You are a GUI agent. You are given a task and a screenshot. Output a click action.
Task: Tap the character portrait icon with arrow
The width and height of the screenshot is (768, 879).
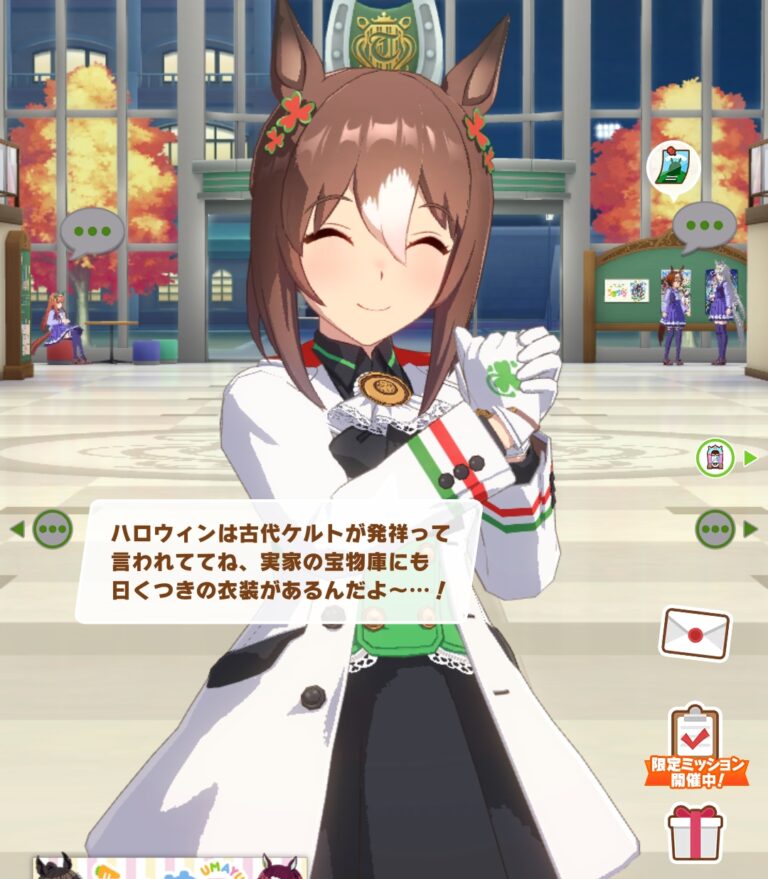[715, 458]
